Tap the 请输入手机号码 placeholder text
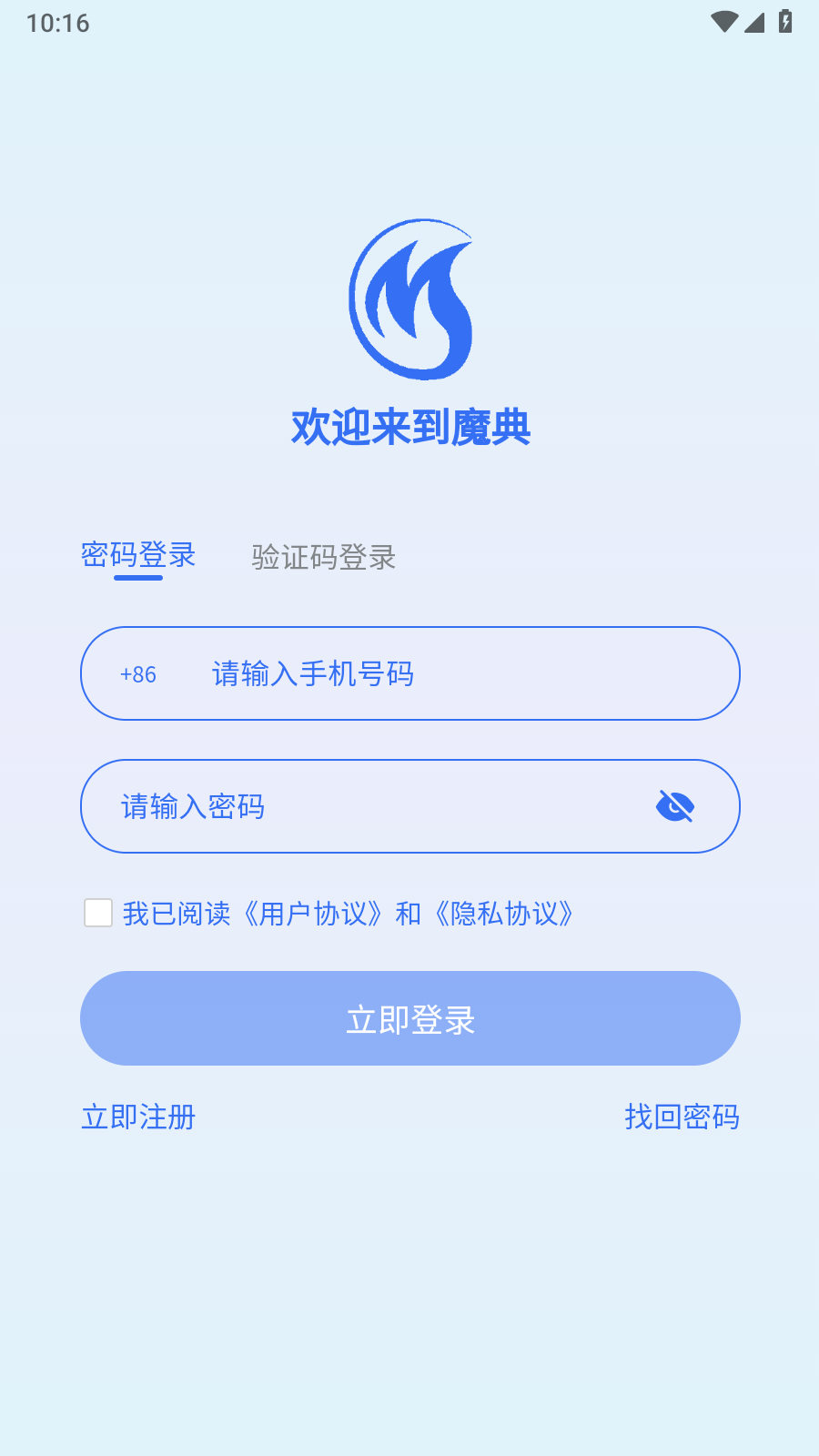 312,674
